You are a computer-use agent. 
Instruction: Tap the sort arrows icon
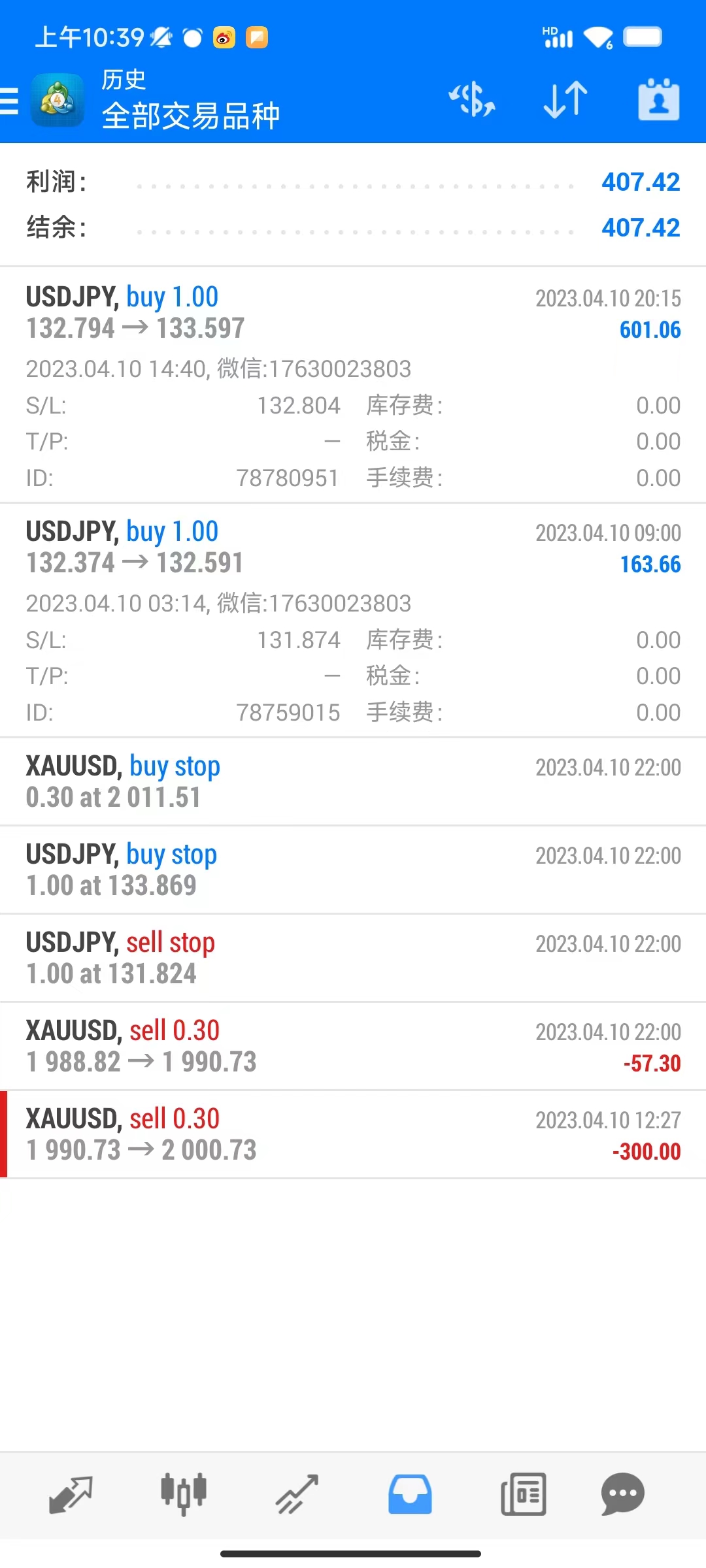pos(565,100)
